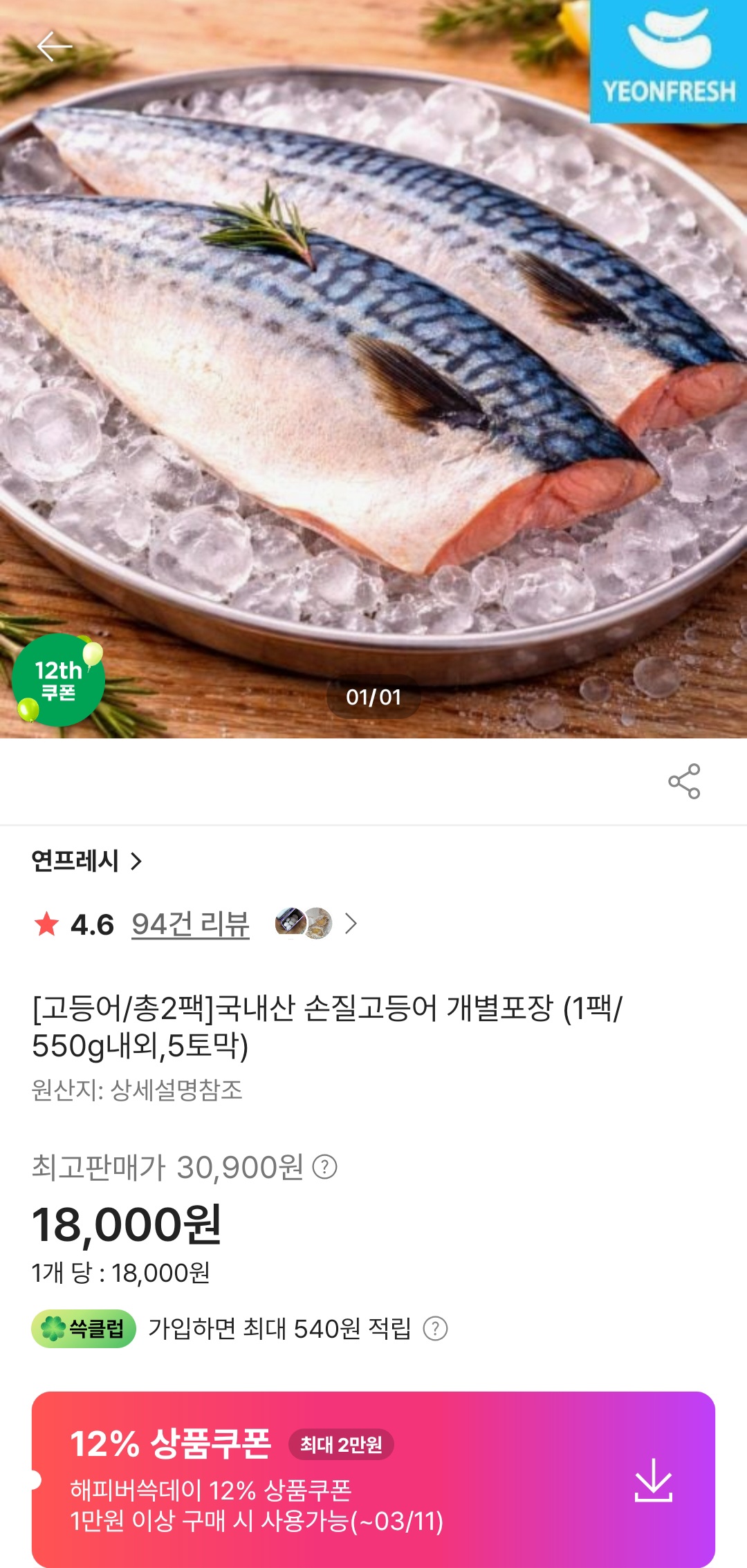Tap the 01/01 image page indicator

(373, 698)
